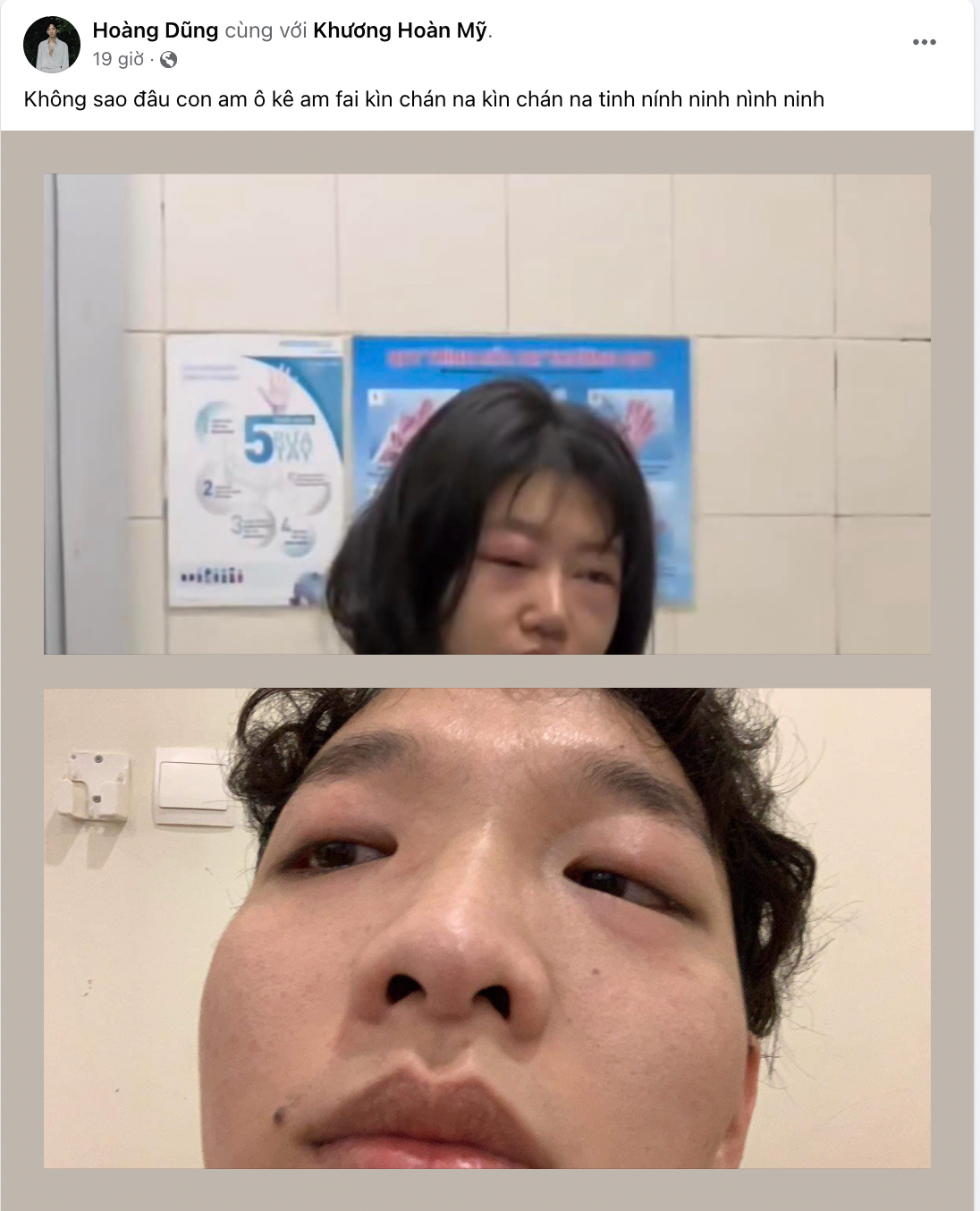Open the post's three-dot options menu
Viewport: 980px width, 1211px height.
924,42
